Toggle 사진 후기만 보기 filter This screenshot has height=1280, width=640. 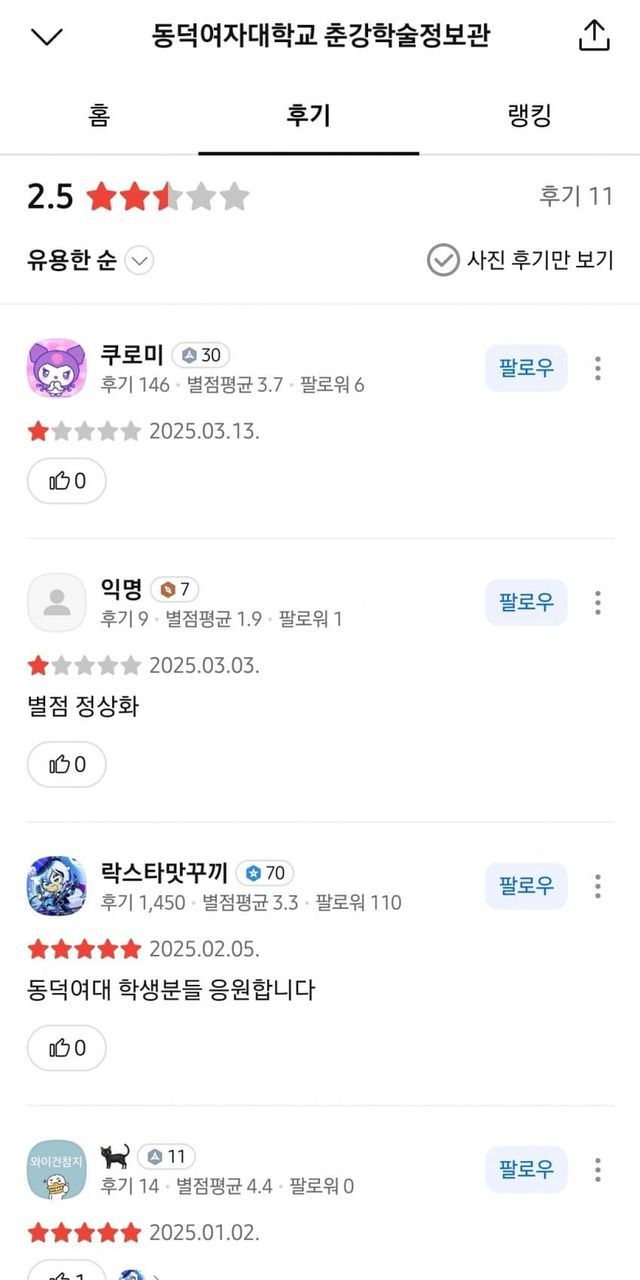(520, 261)
